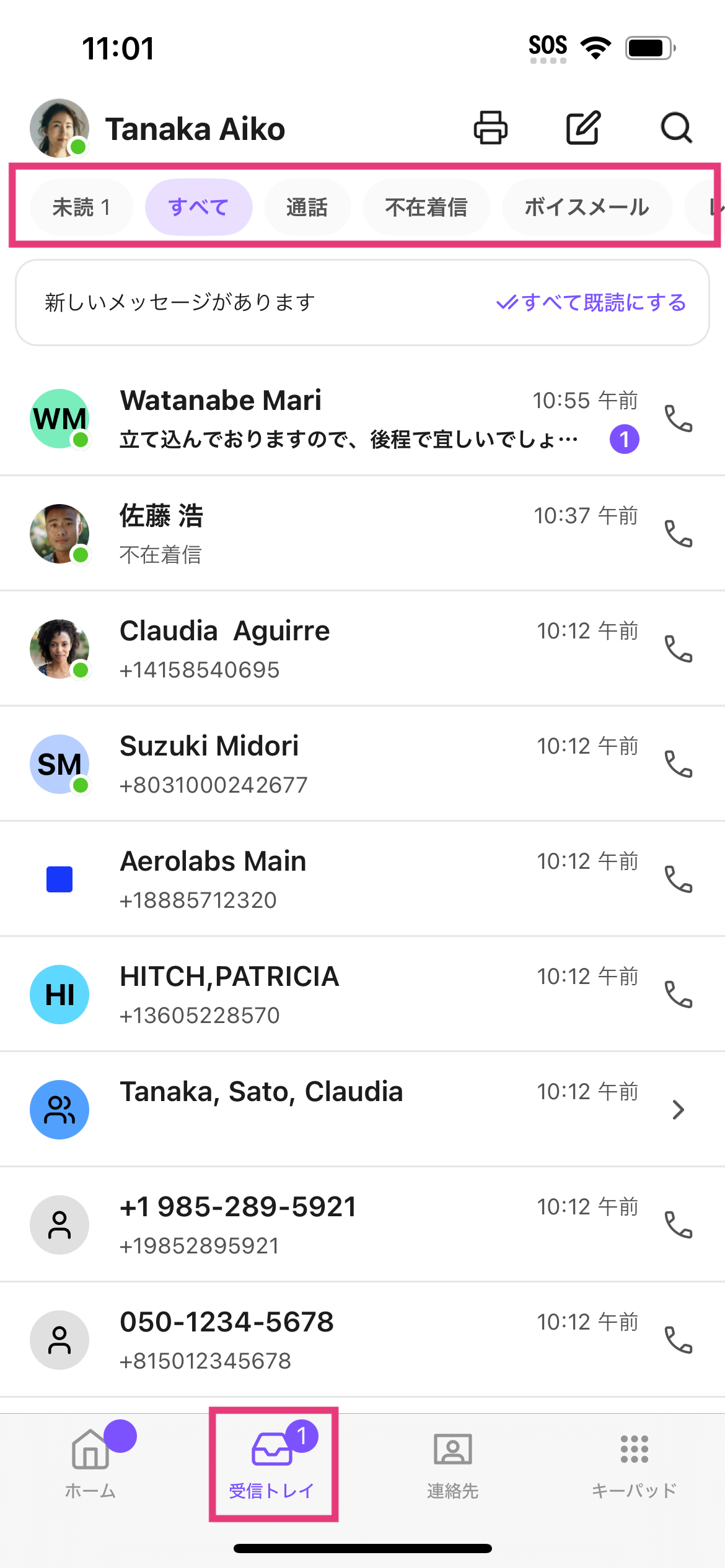The width and height of the screenshot is (725, 1568).
Task: Filter inbox by 未読 unread items
Action: [x=81, y=207]
